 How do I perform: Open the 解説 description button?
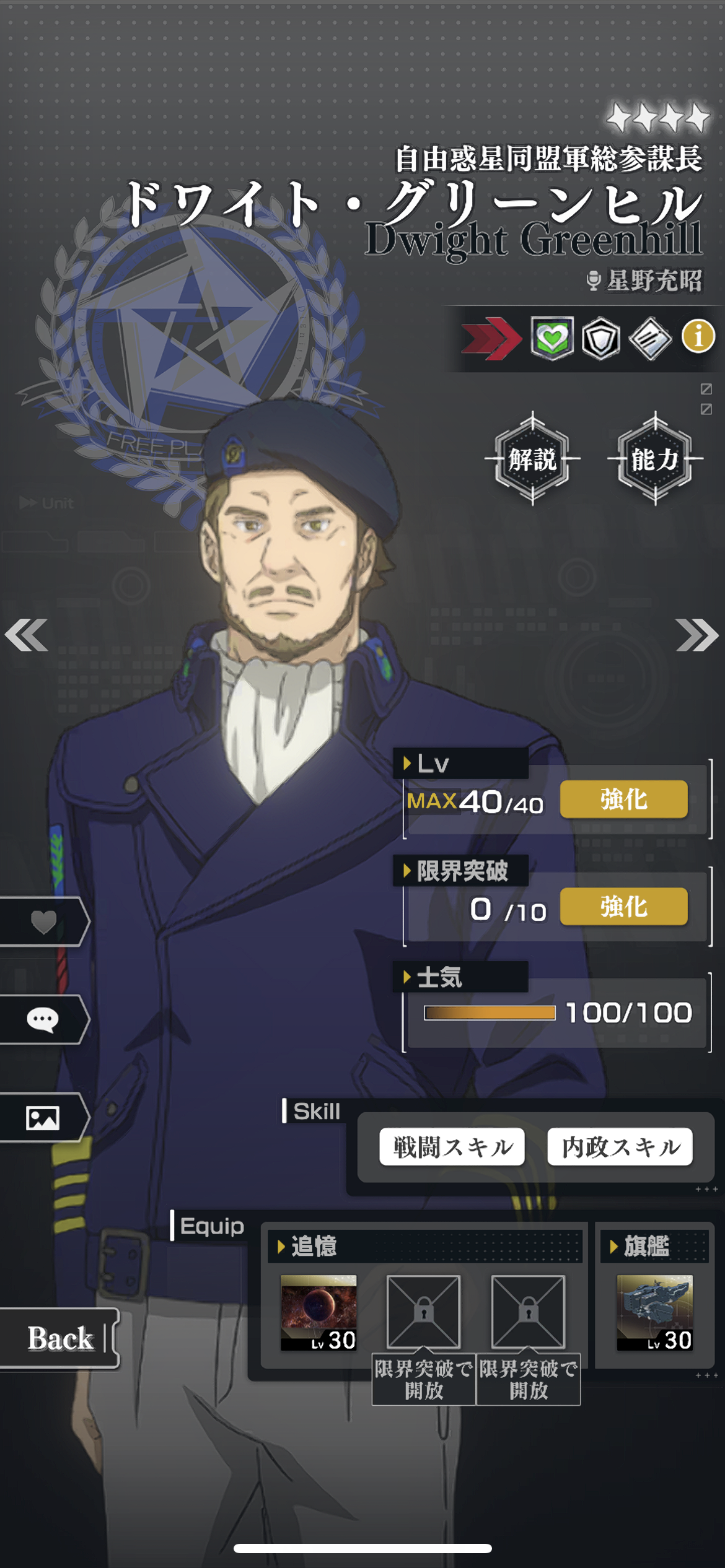532,459
